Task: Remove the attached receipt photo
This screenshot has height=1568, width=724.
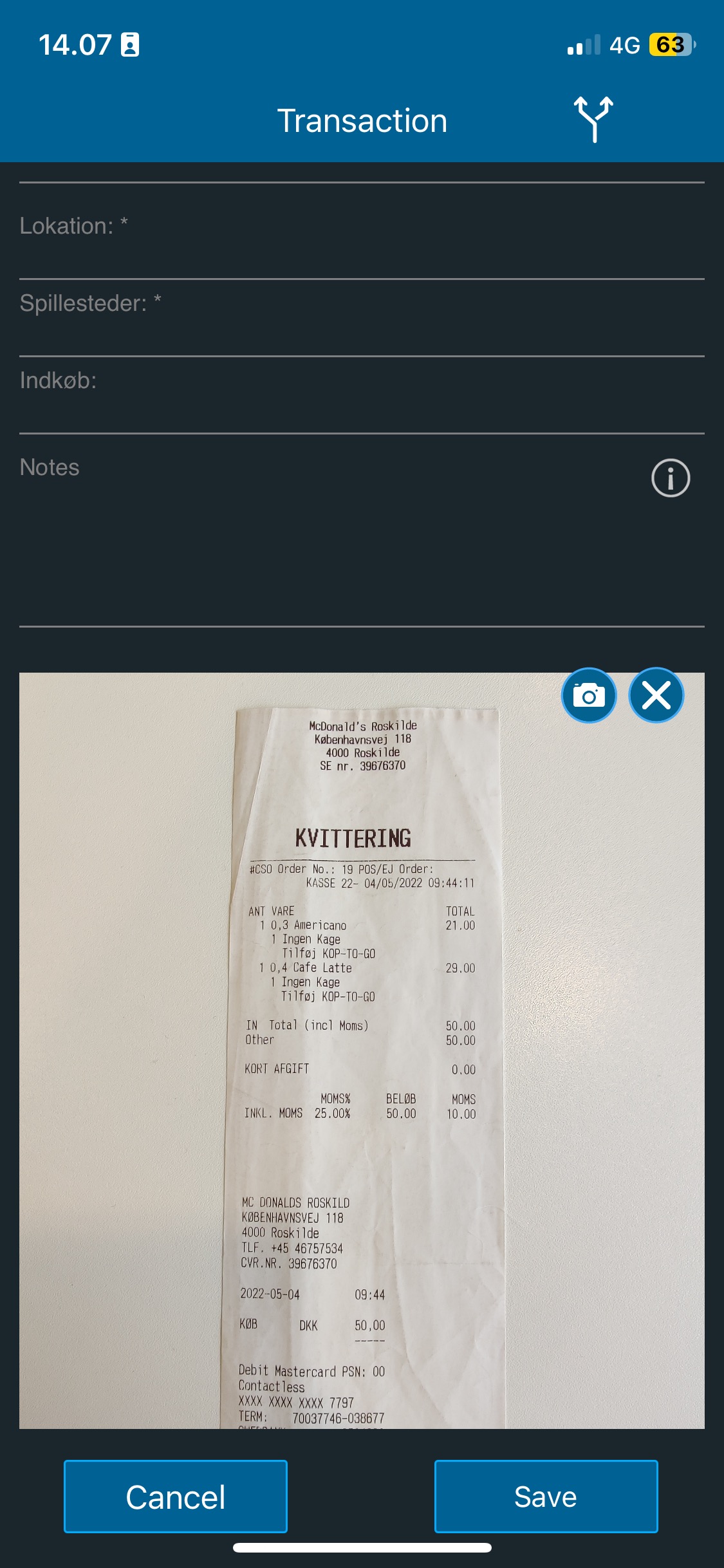Action: click(656, 696)
